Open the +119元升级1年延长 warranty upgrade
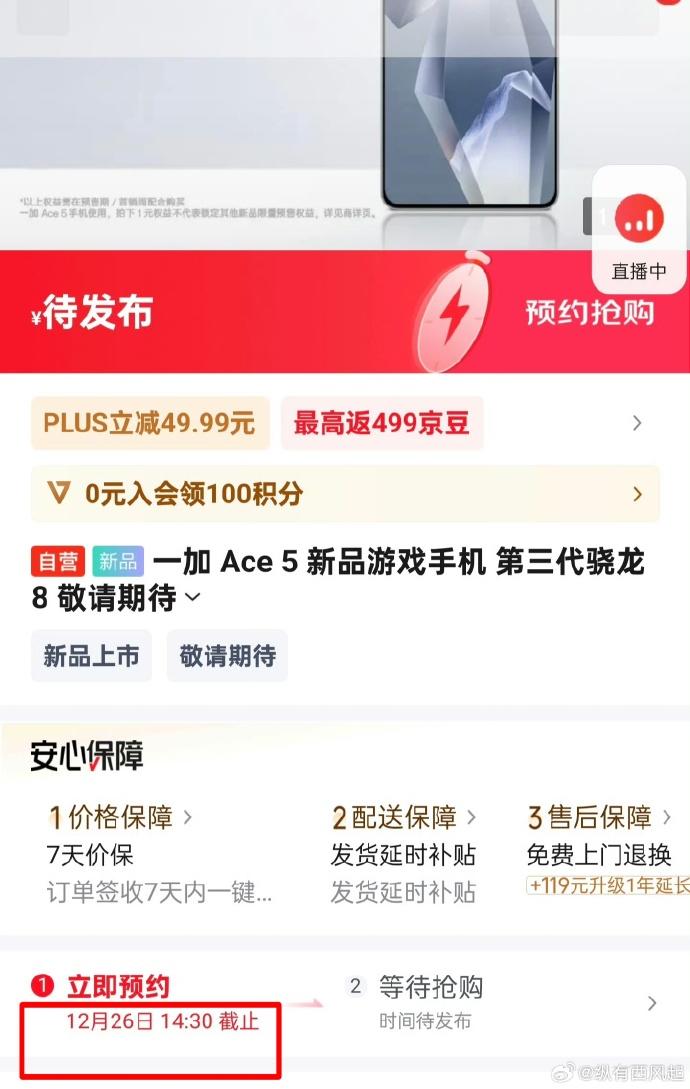The image size is (690, 1089). (608, 885)
